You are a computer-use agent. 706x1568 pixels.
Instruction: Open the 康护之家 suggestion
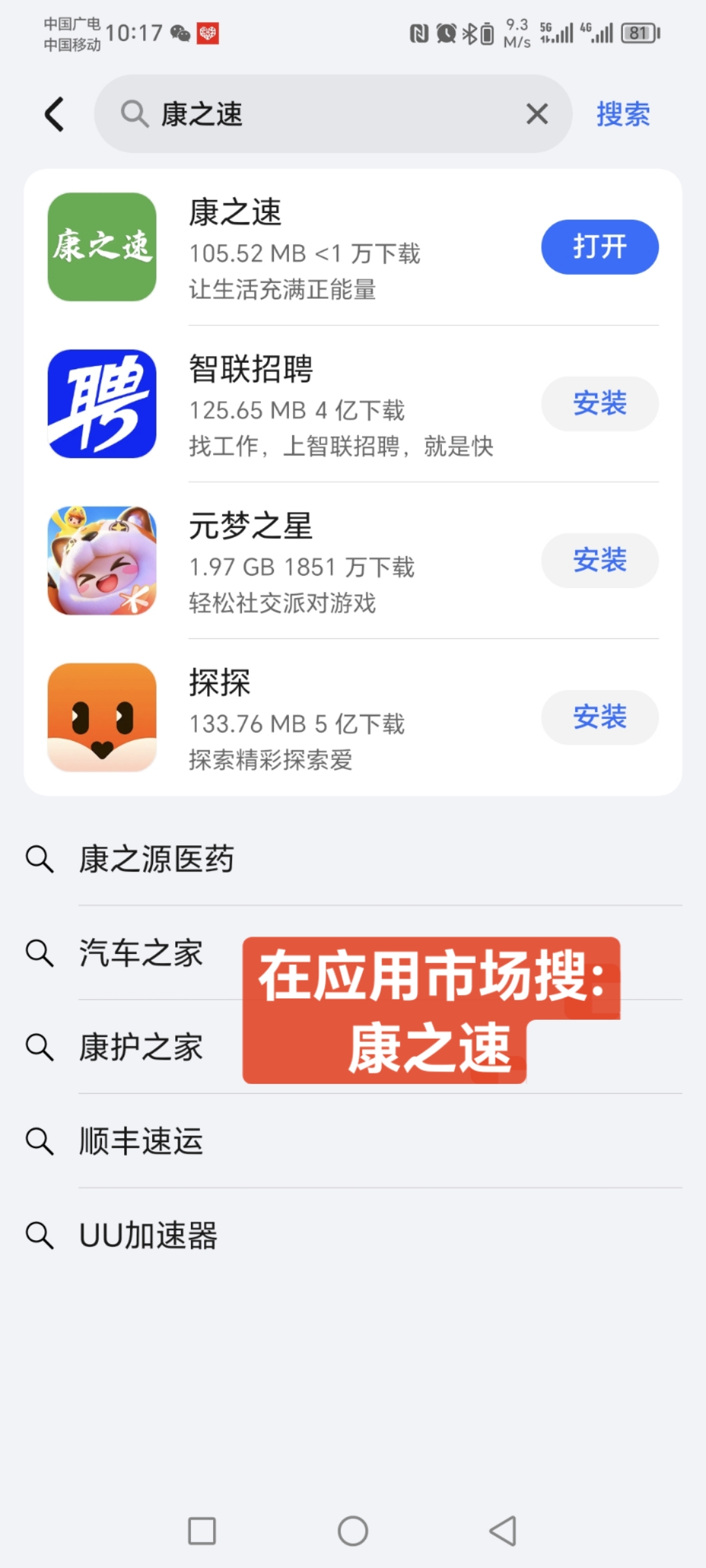[x=139, y=1047]
